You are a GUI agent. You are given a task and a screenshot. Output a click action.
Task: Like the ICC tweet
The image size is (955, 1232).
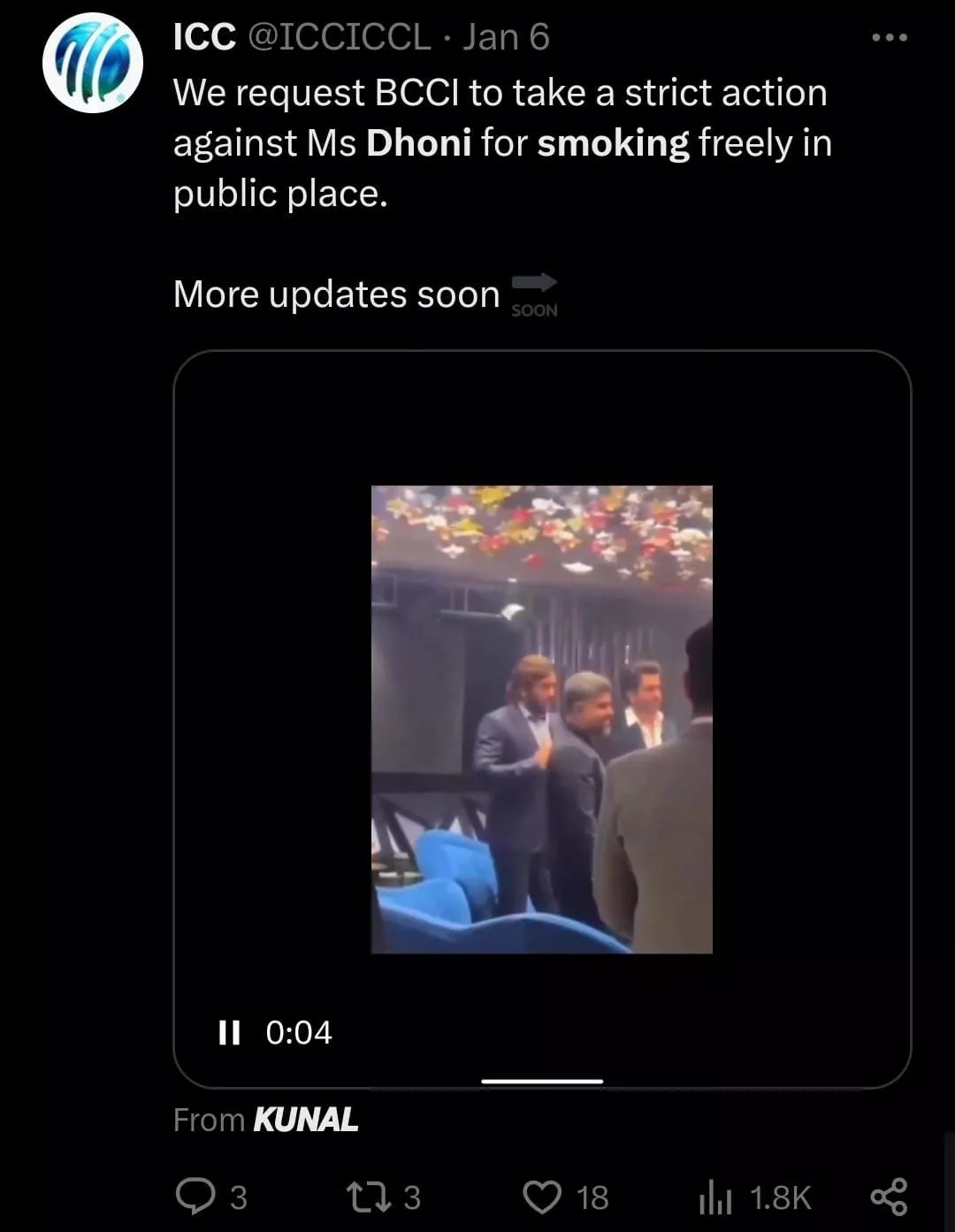[542, 1197]
